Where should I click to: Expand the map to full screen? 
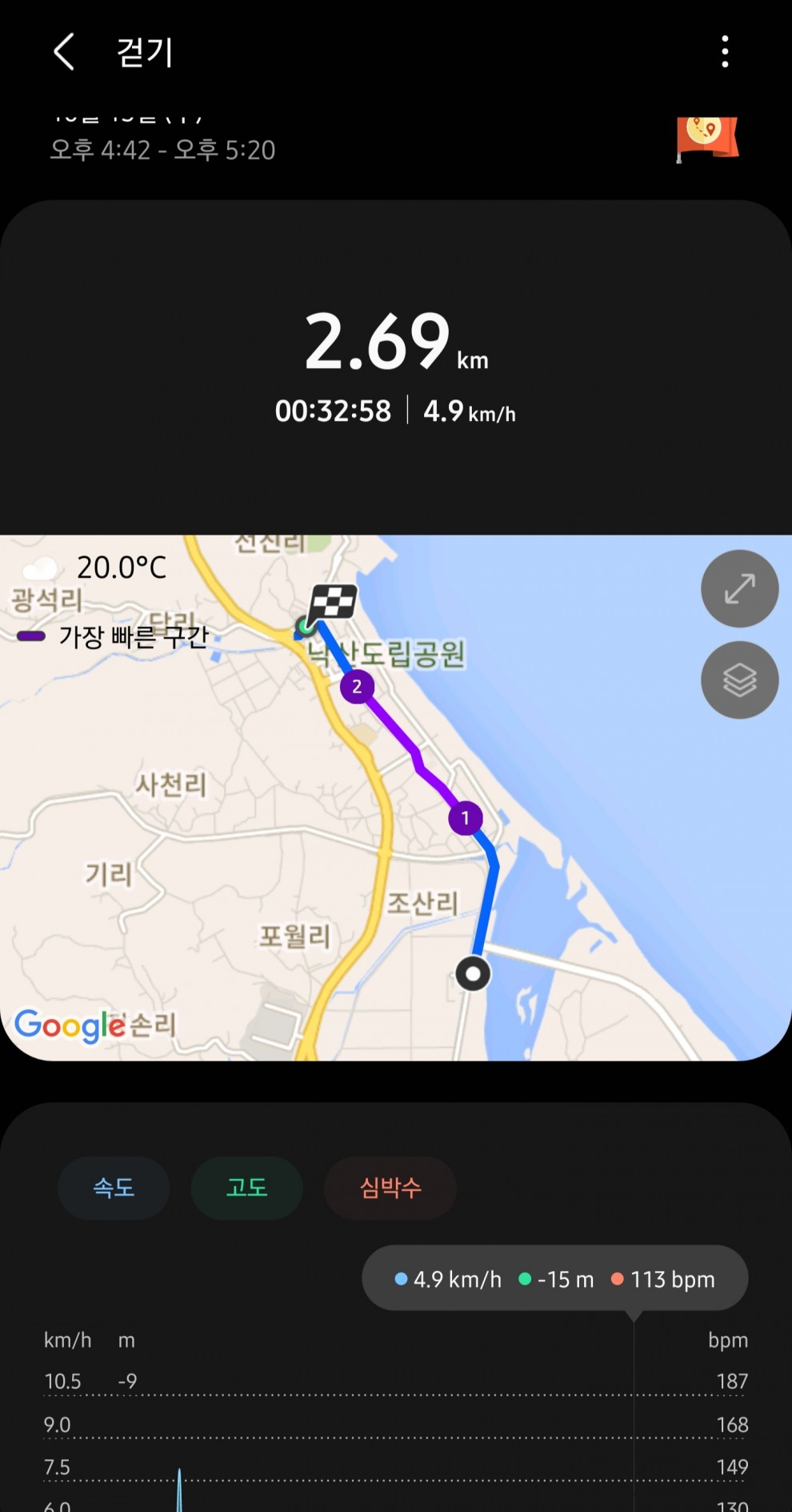(739, 588)
